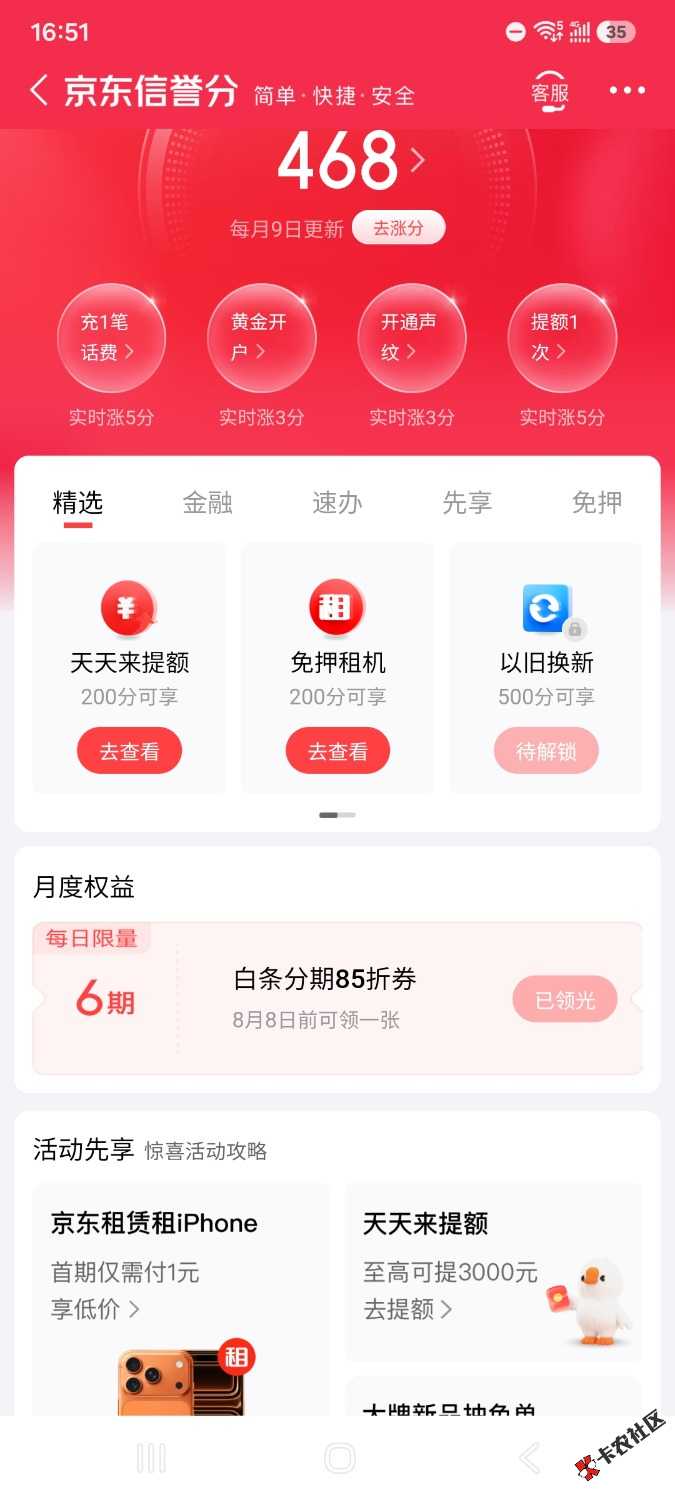Viewport: 675px width, 1500px height.
Task: Tap the 提额1次 bubble
Action: [x=562, y=338]
